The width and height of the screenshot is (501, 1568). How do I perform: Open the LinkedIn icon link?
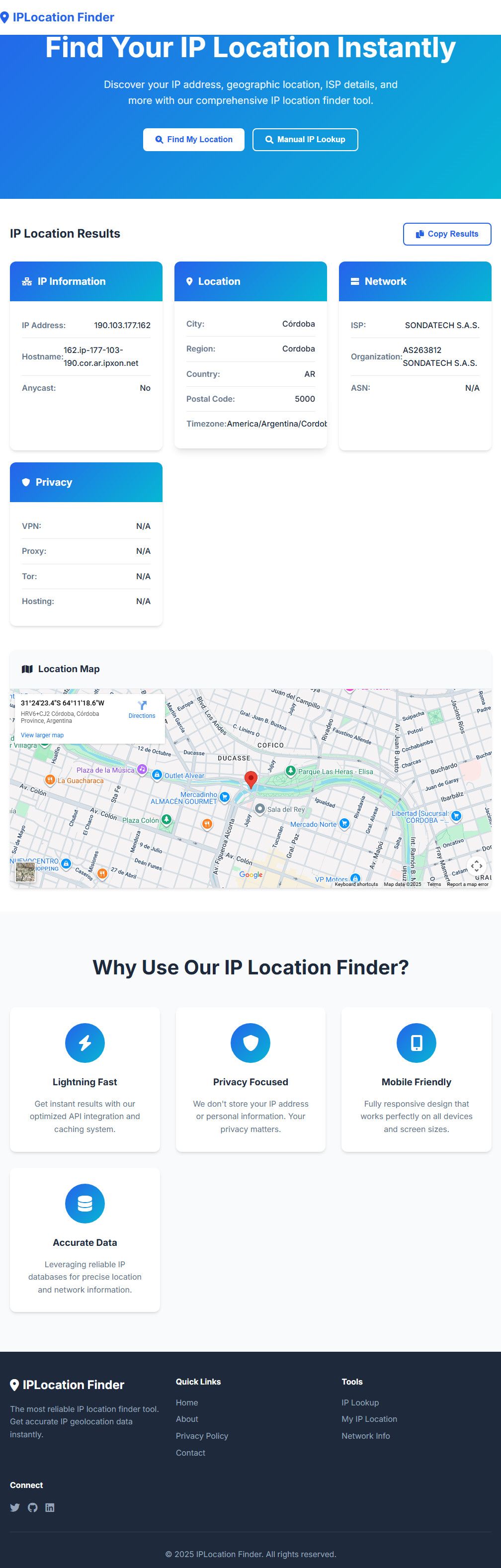(x=50, y=1508)
